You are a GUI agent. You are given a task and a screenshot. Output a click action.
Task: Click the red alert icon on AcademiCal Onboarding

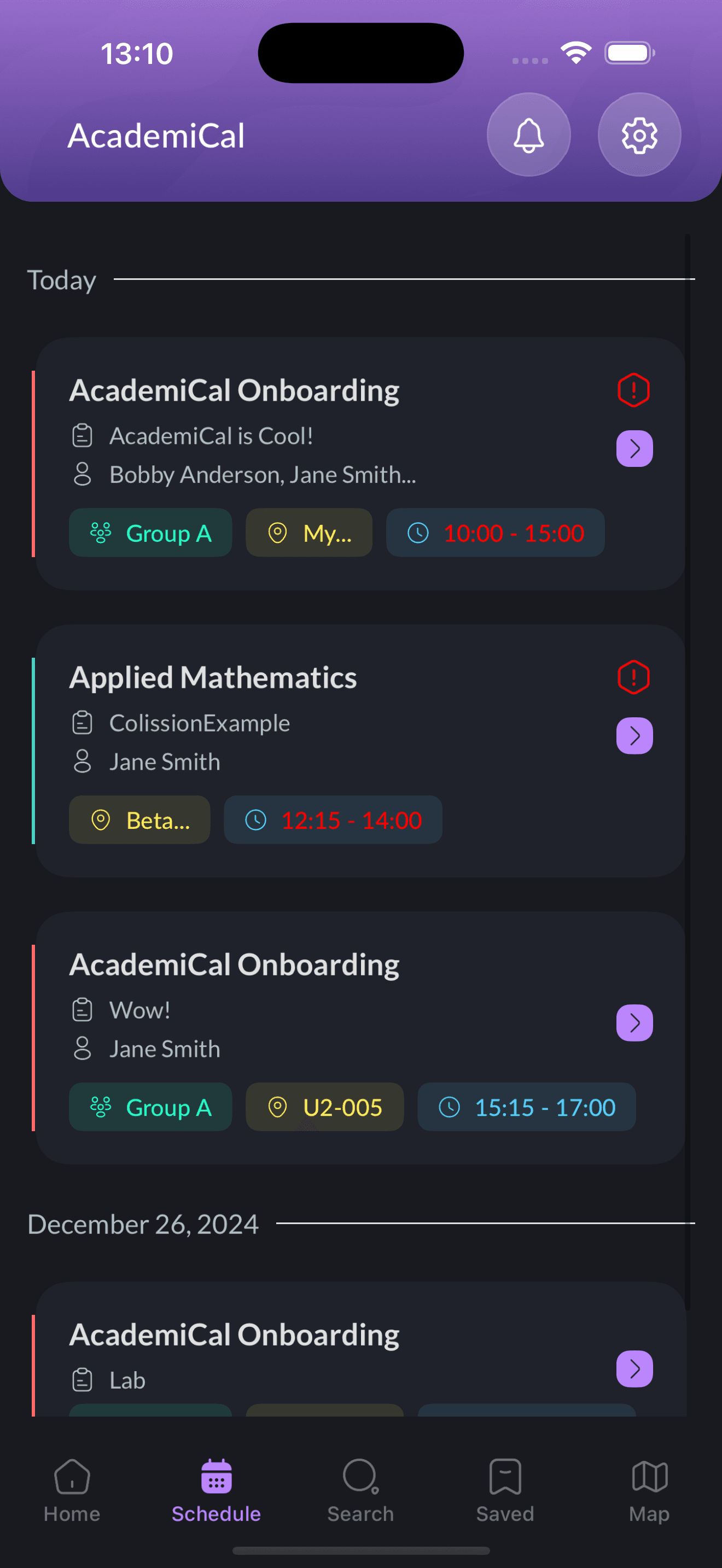click(x=633, y=390)
